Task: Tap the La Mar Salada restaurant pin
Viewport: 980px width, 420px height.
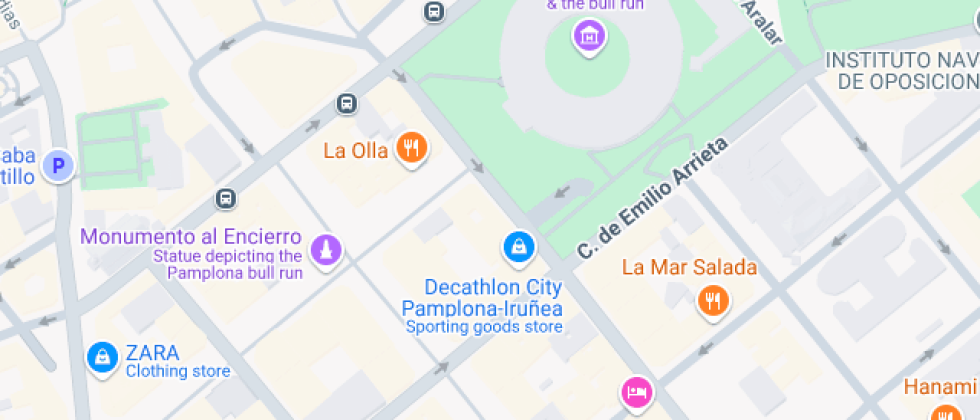Action: pyautogui.click(x=712, y=299)
